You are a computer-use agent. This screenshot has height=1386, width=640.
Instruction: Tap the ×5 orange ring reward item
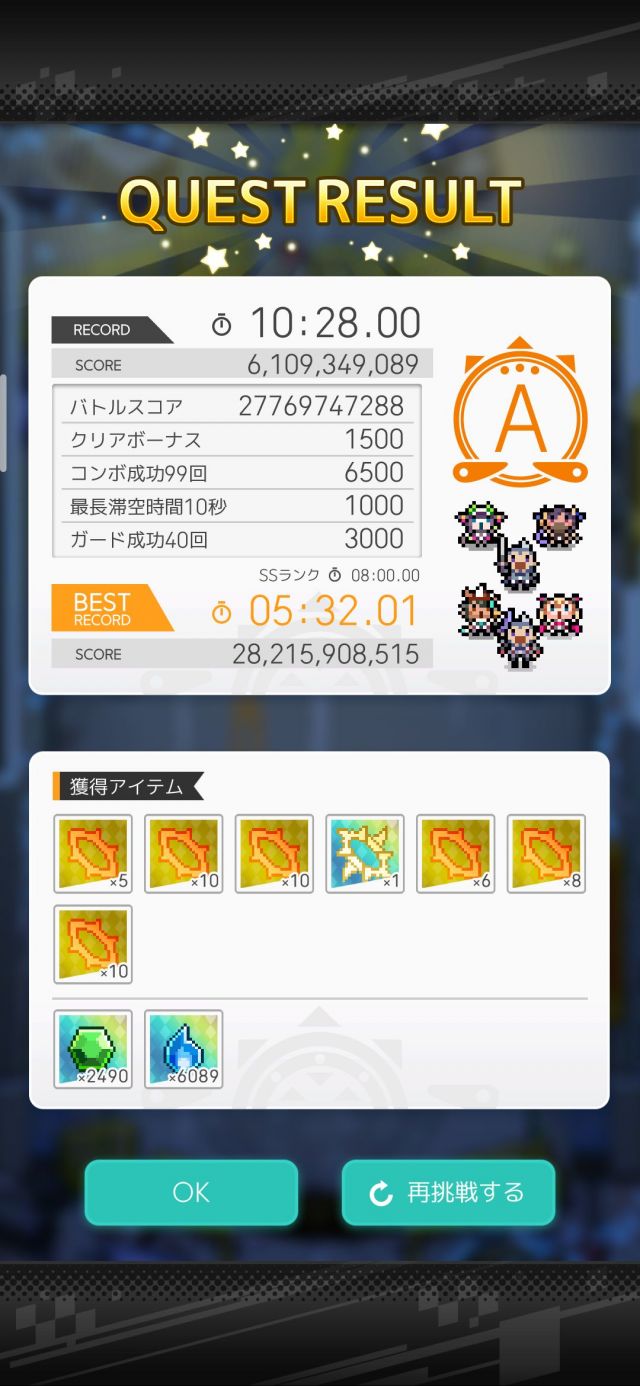(x=93, y=853)
